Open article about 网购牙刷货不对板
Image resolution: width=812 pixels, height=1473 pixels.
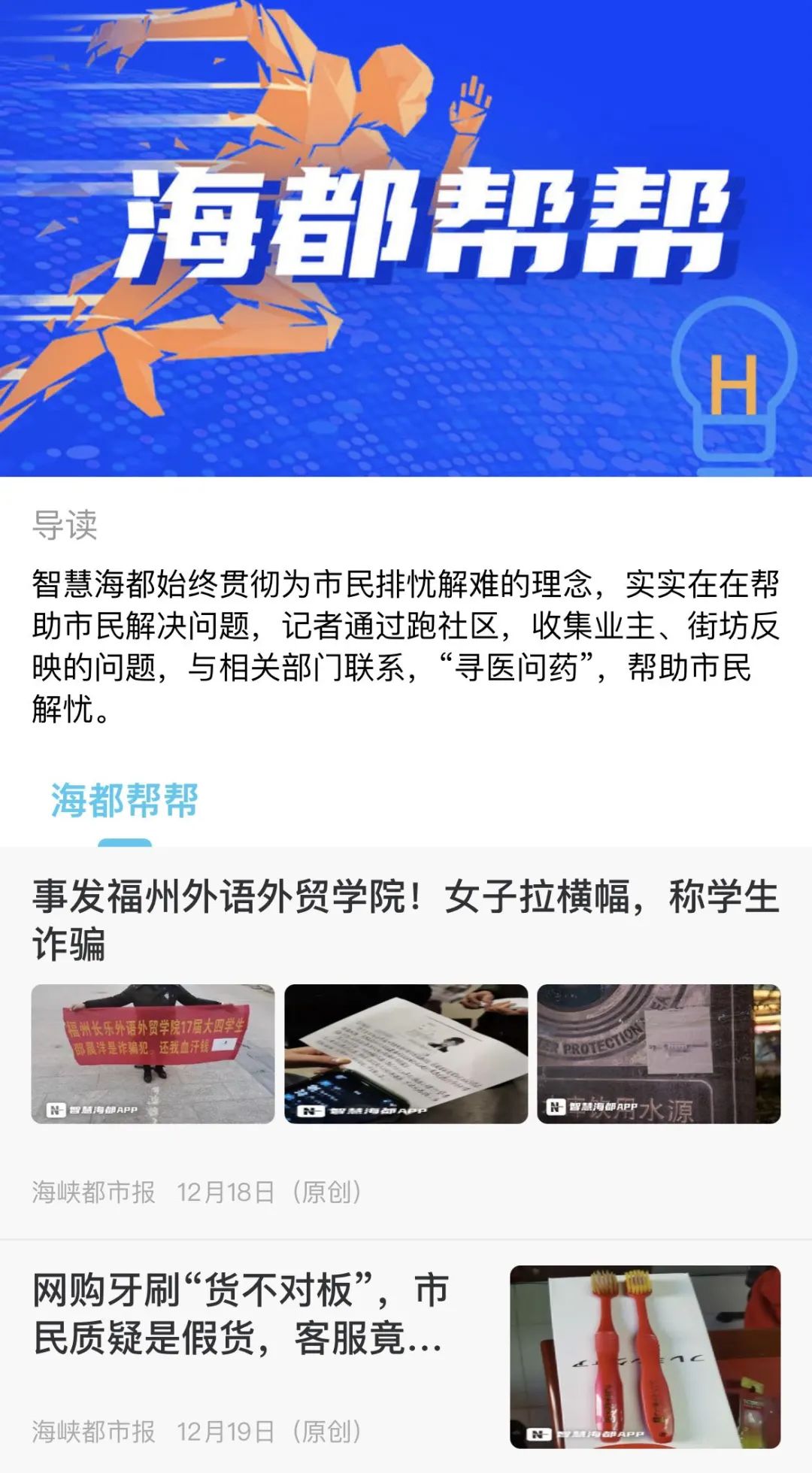click(241, 1314)
